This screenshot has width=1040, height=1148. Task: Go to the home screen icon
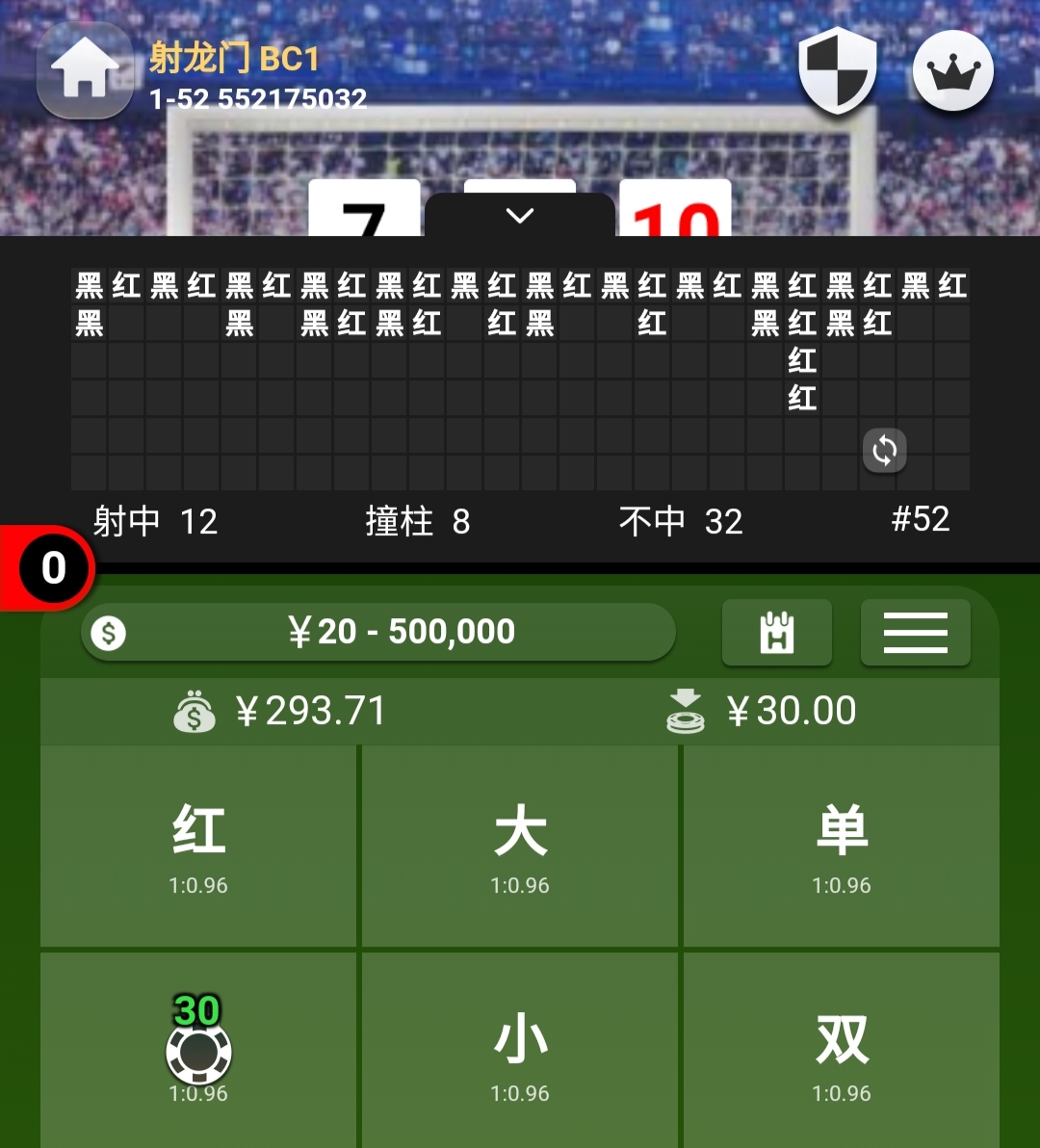[85, 71]
